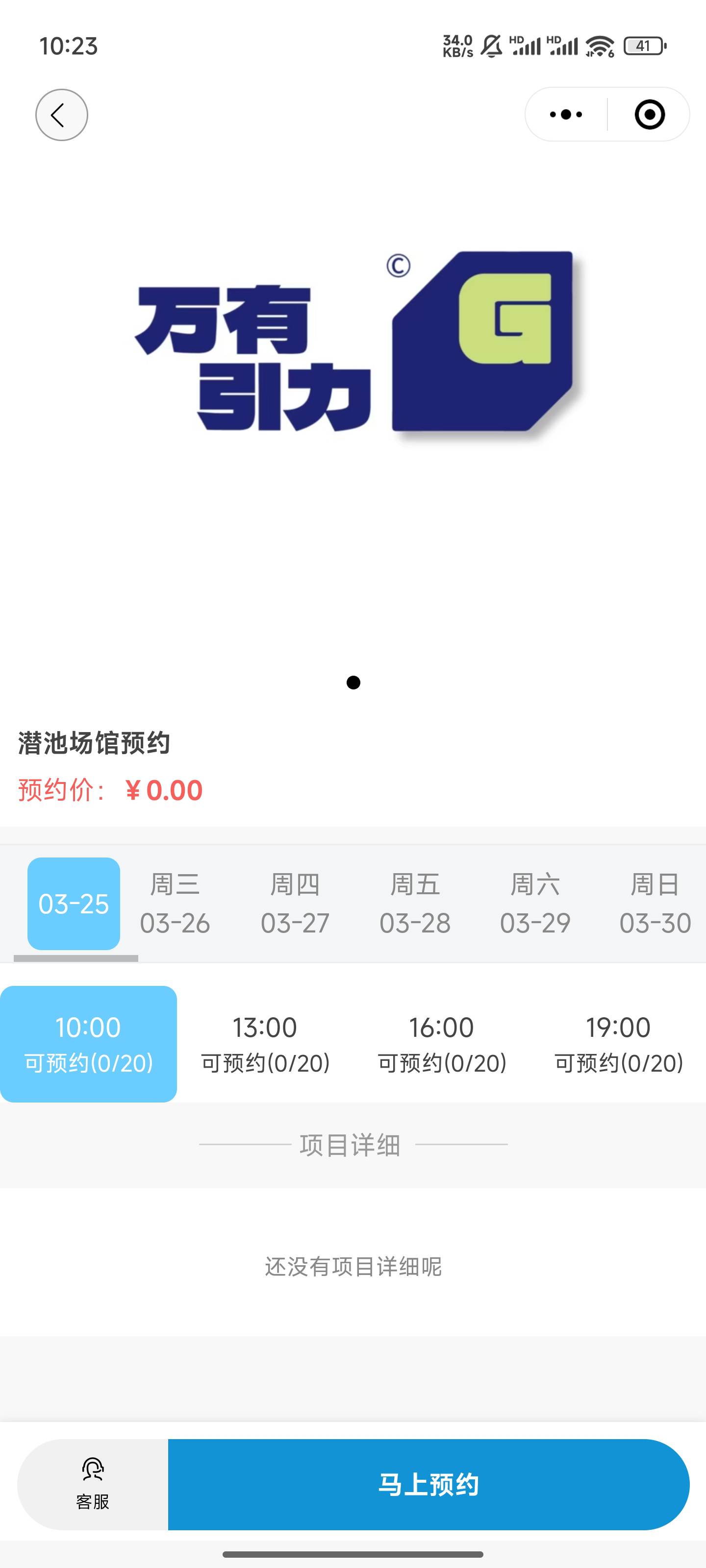Switch to 周四 03-27 date
This screenshot has width=706, height=1568.
click(295, 904)
